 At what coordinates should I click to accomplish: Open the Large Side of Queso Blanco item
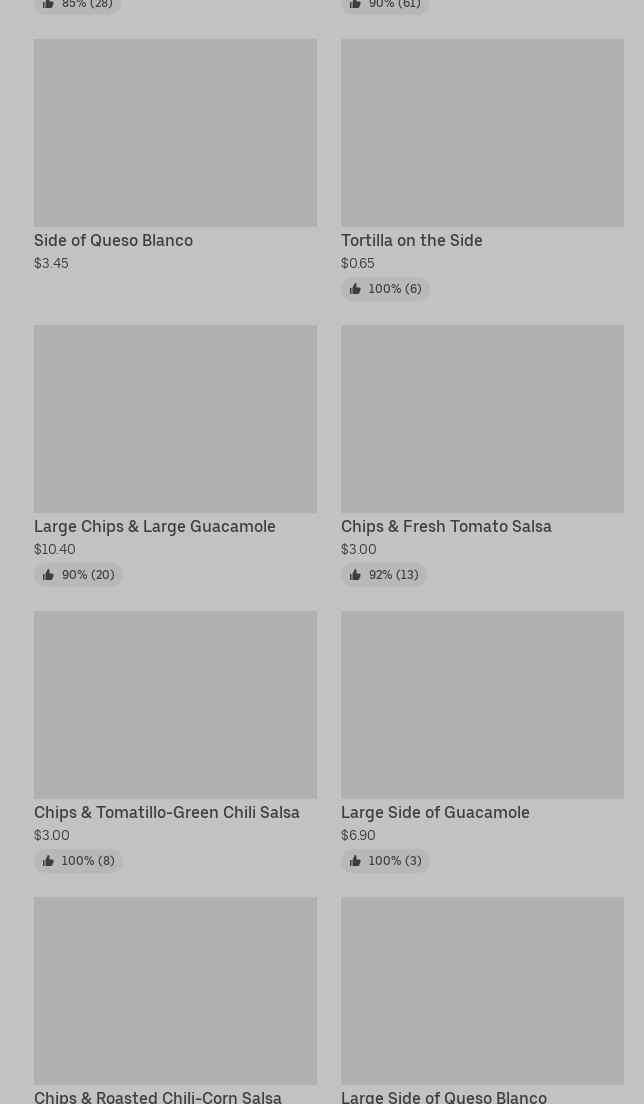click(x=482, y=1000)
